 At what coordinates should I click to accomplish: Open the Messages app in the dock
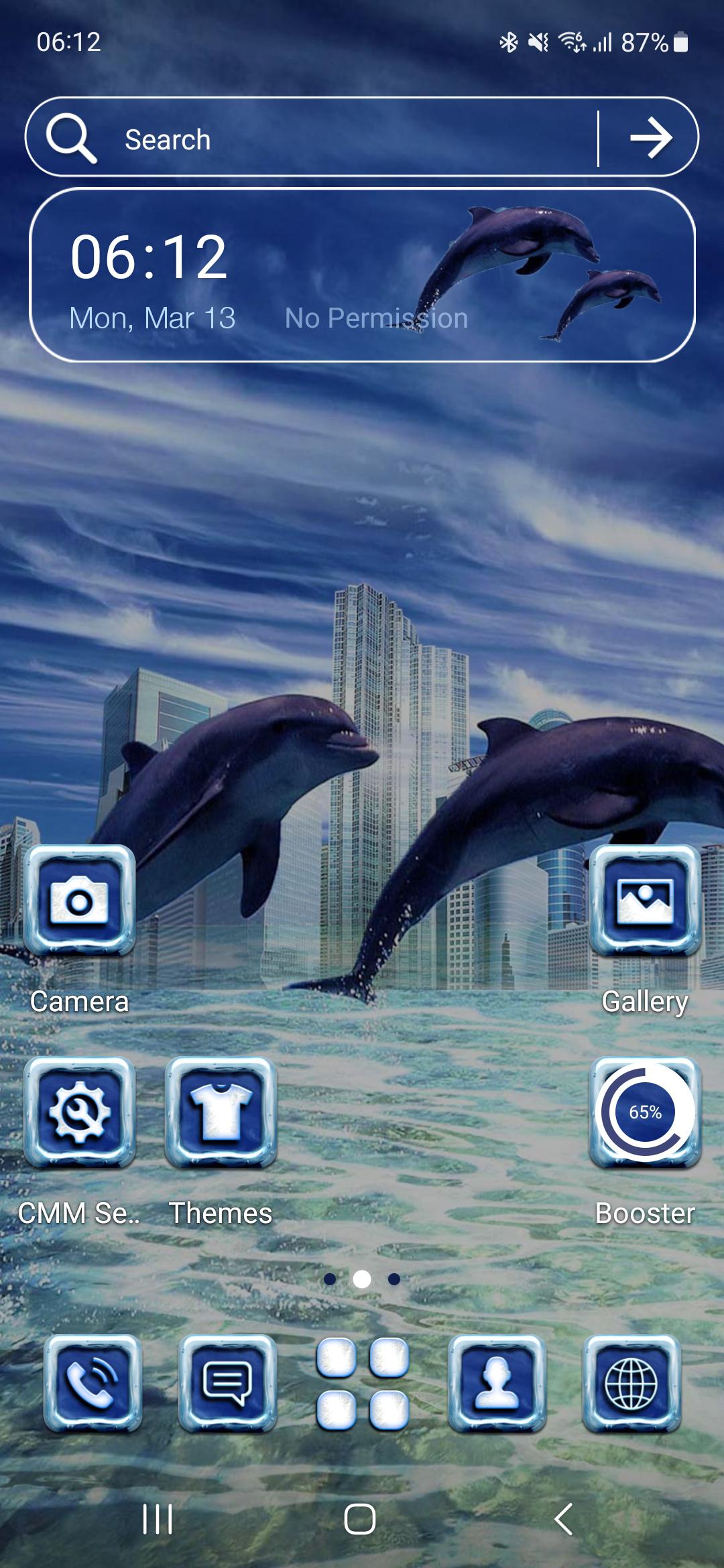[x=227, y=1383]
